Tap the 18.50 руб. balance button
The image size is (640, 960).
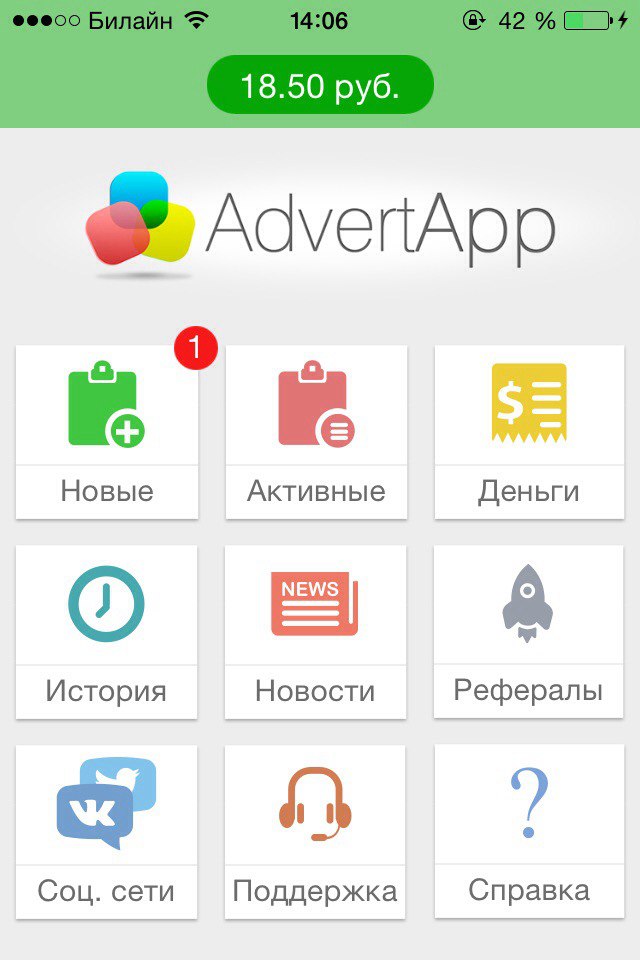(x=320, y=86)
